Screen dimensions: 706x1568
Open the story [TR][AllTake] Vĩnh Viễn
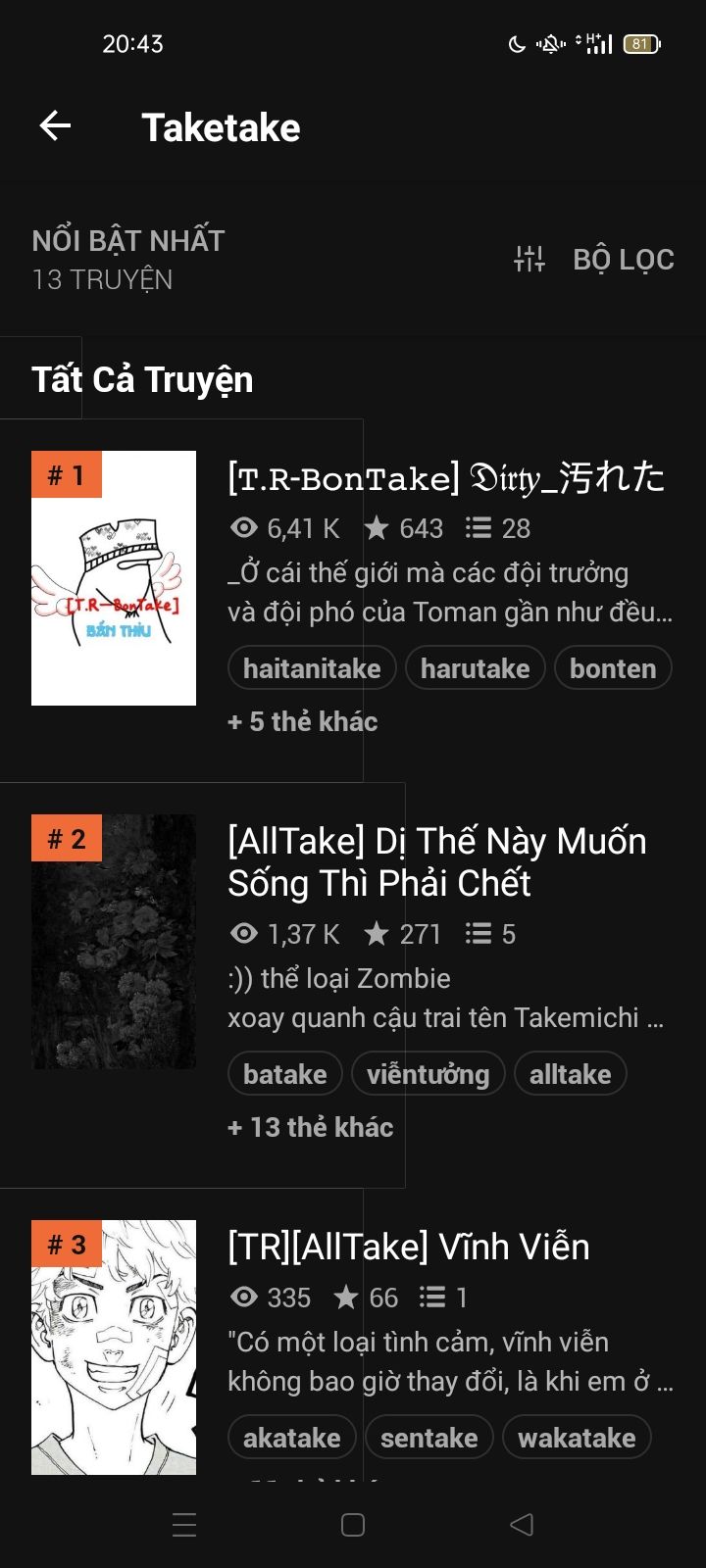[409, 1247]
